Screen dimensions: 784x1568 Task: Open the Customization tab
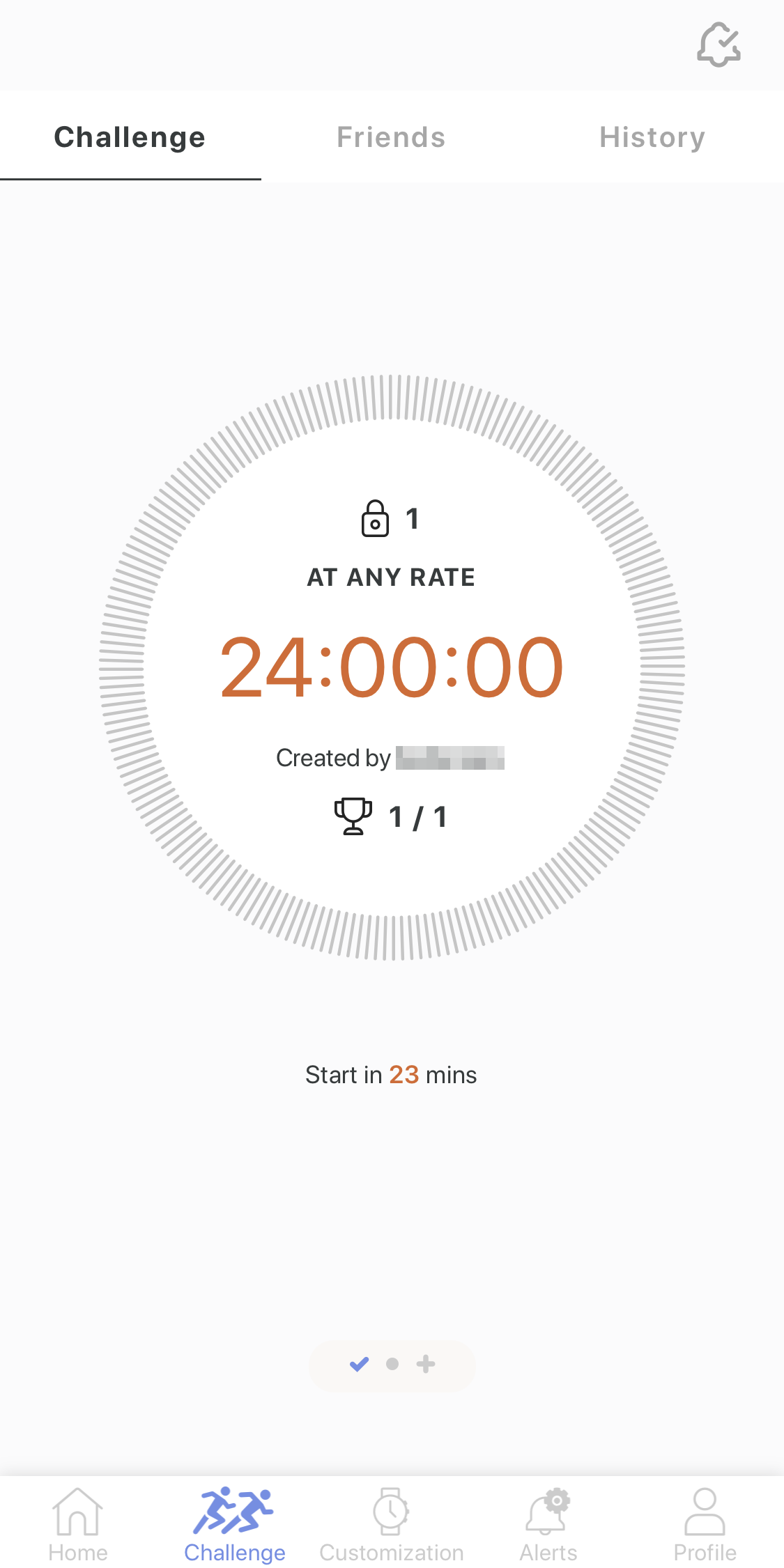tap(391, 1525)
